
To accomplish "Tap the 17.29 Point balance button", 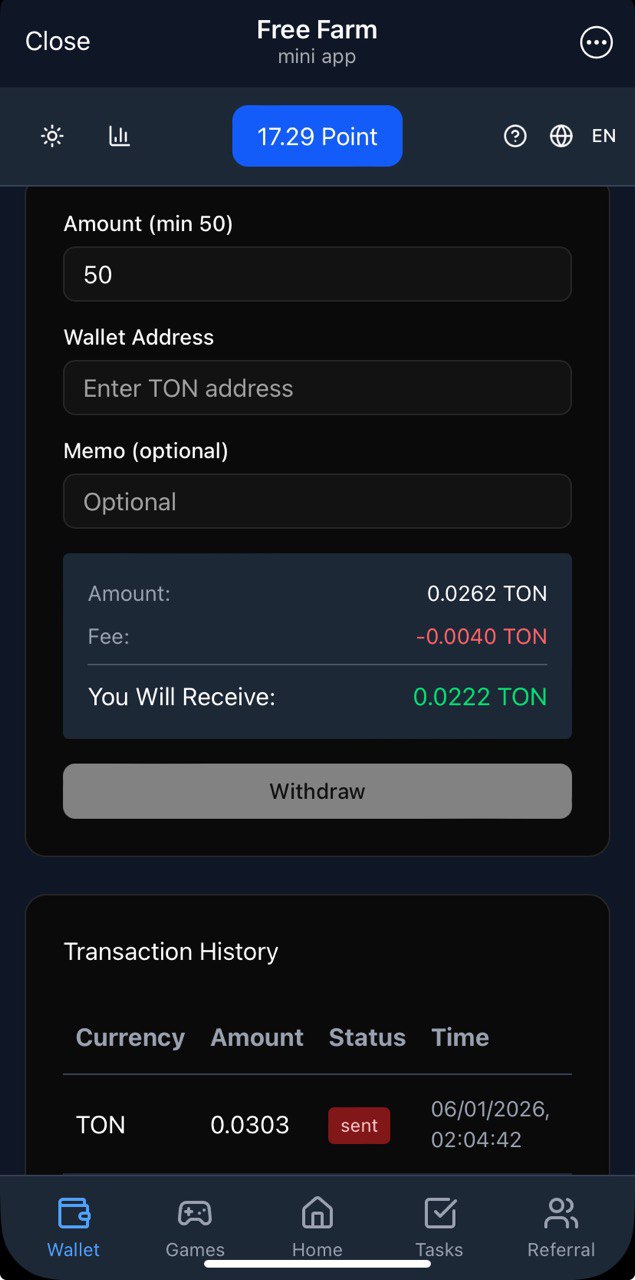I will click(x=317, y=136).
